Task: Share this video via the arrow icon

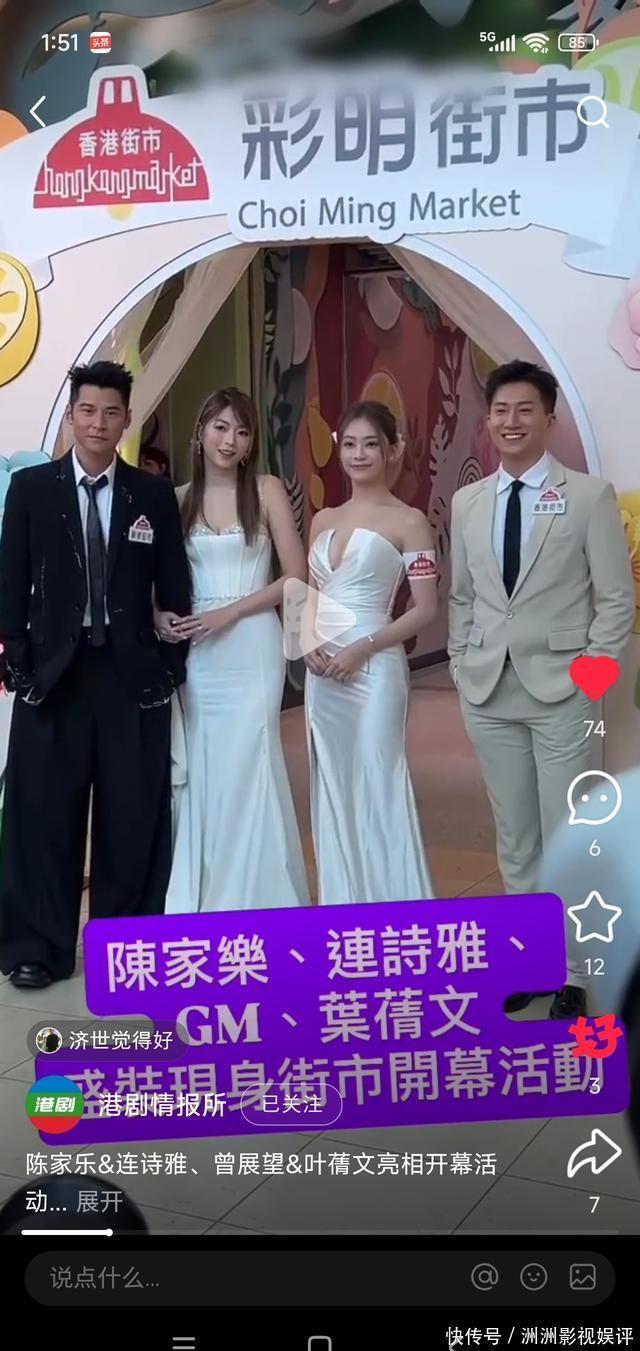Action: 594,1153
